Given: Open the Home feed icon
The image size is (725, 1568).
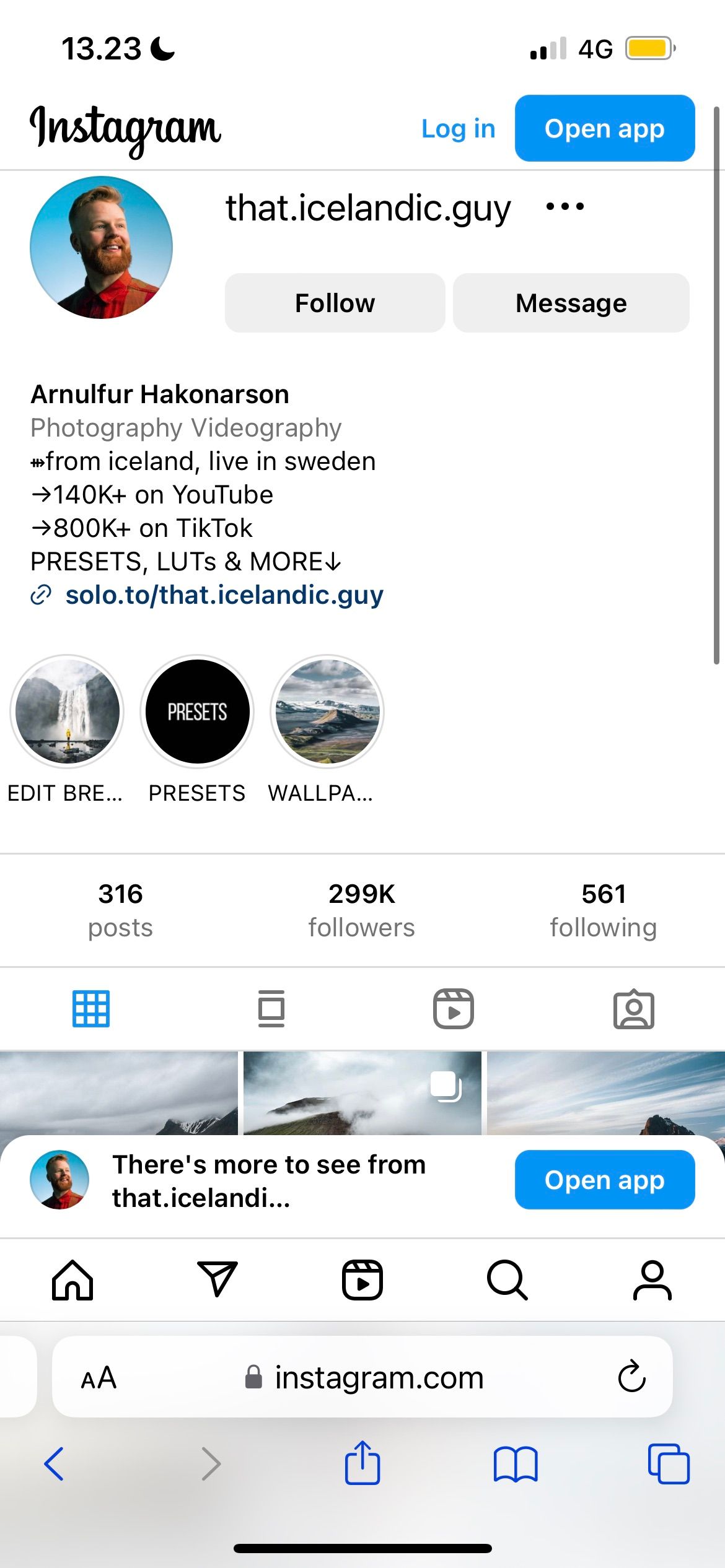Looking at the screenshot, I should click(x=72, y=1282).
